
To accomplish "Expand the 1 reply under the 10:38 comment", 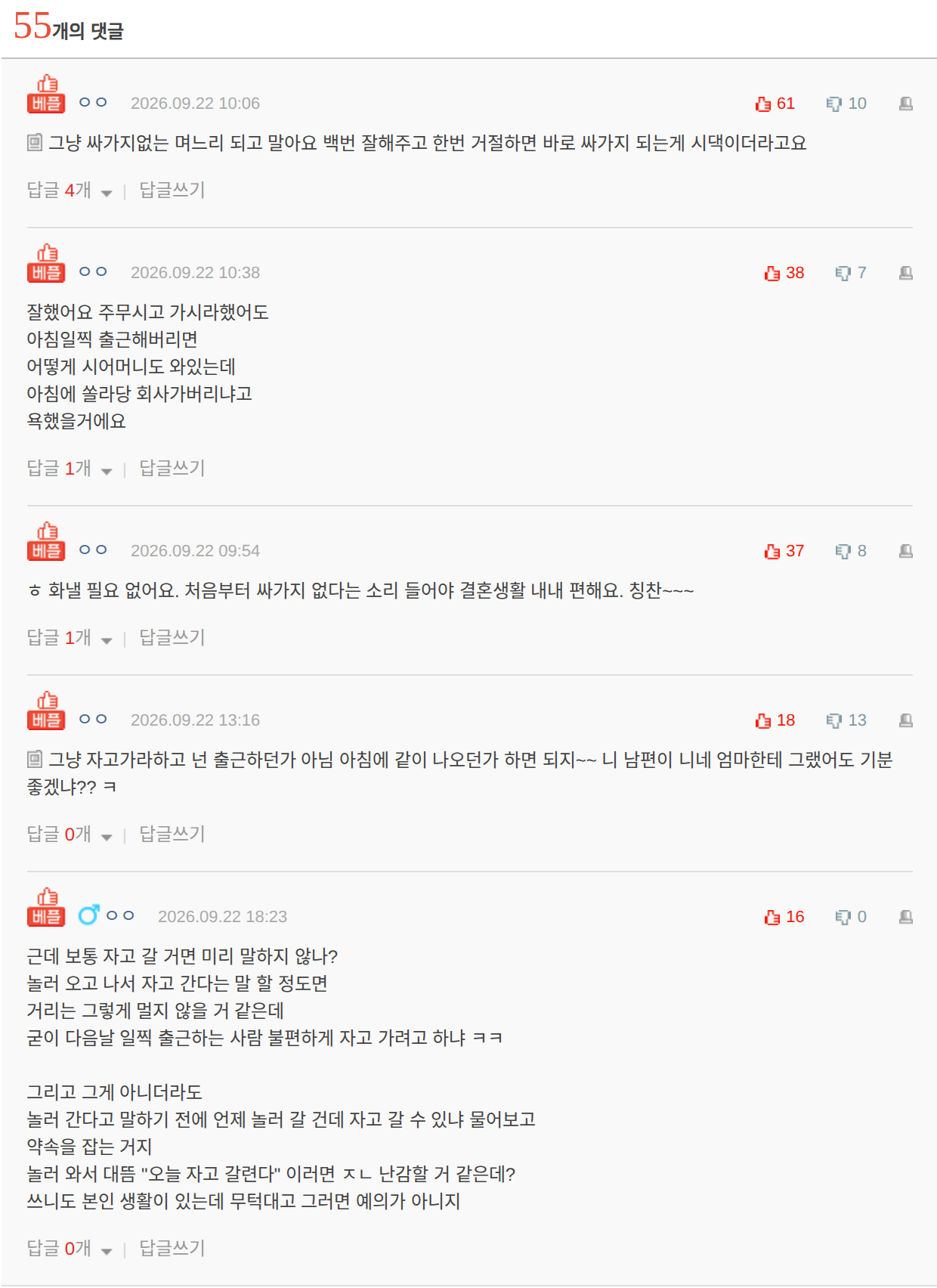I will pos(70,469).
